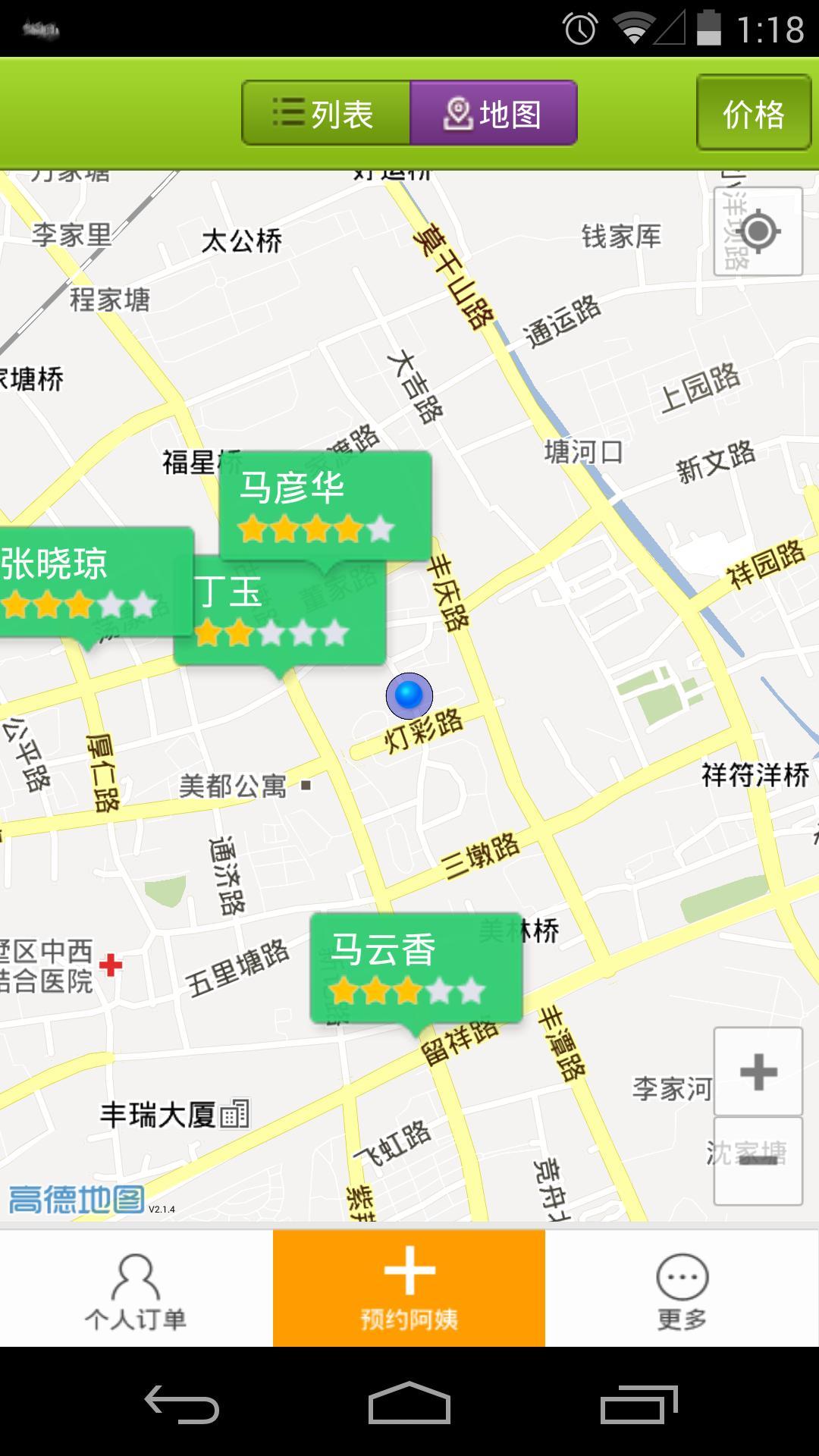Select the 地图 map view tab
Viewport: 819px width, 1456px height.
pyautogui.click(x=494, y=114)
